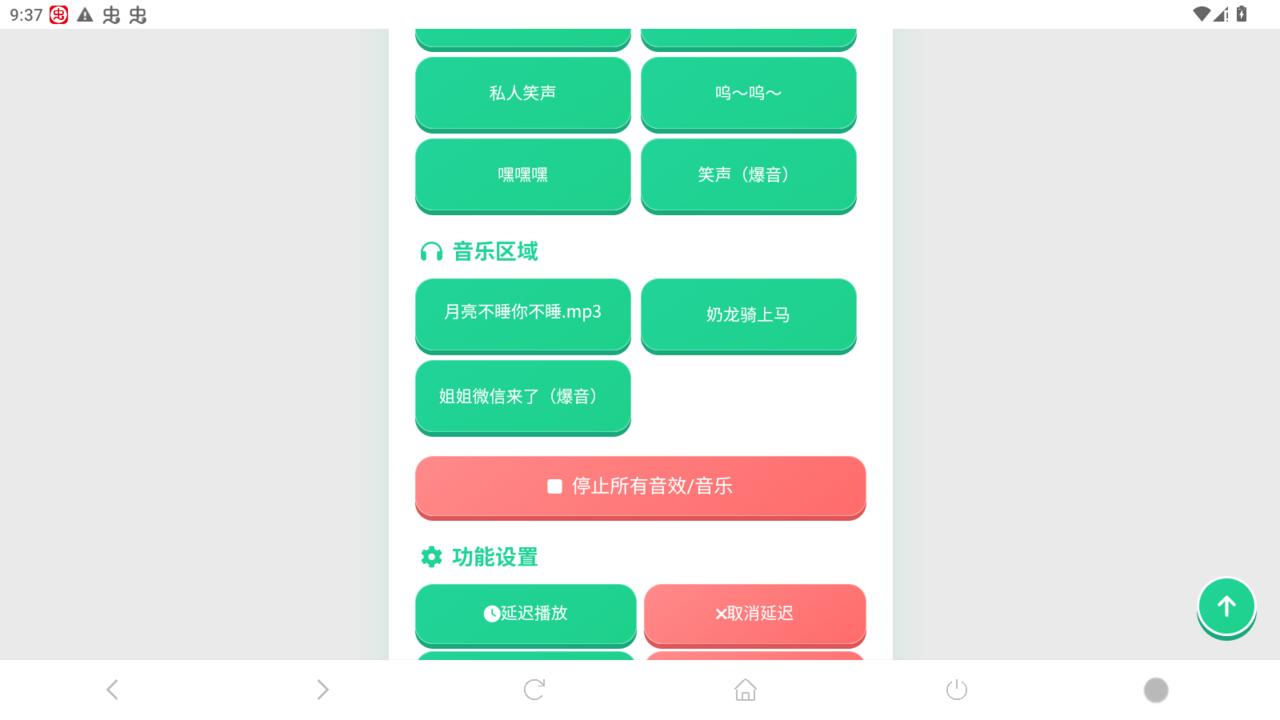Play 姐姐微信来了（爆音） music
1280x720 pixels.
[523, 397]
